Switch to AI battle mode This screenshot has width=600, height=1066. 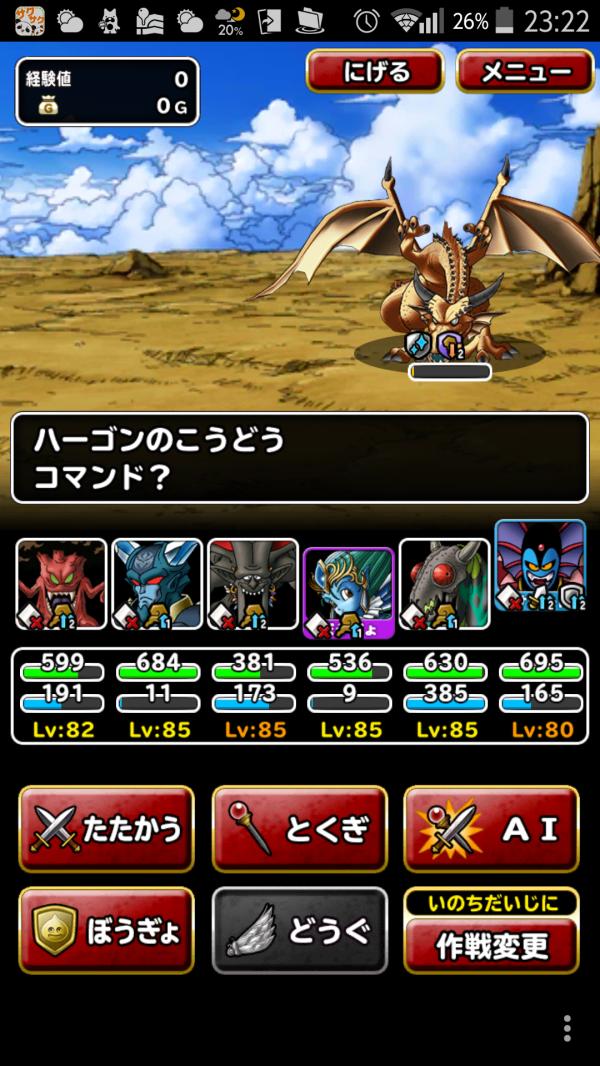point(491,829)
